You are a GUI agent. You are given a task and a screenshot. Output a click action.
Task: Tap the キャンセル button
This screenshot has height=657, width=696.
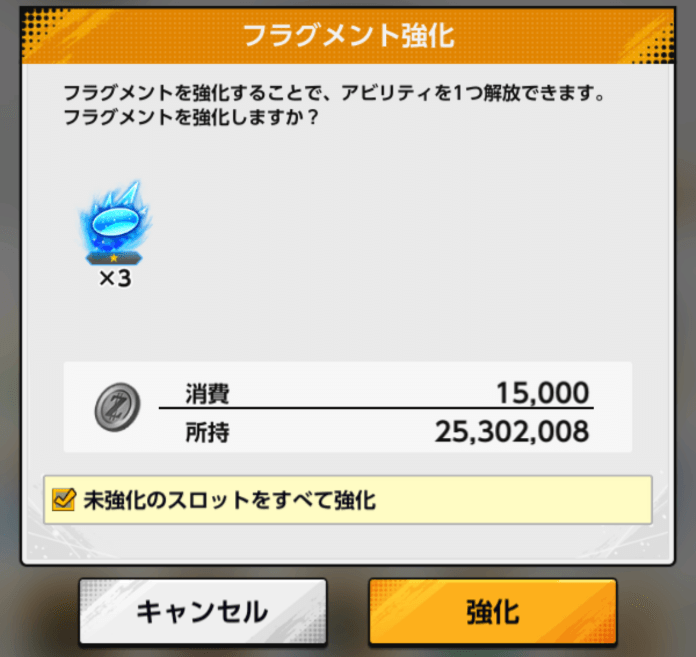[x=202, y=611]
